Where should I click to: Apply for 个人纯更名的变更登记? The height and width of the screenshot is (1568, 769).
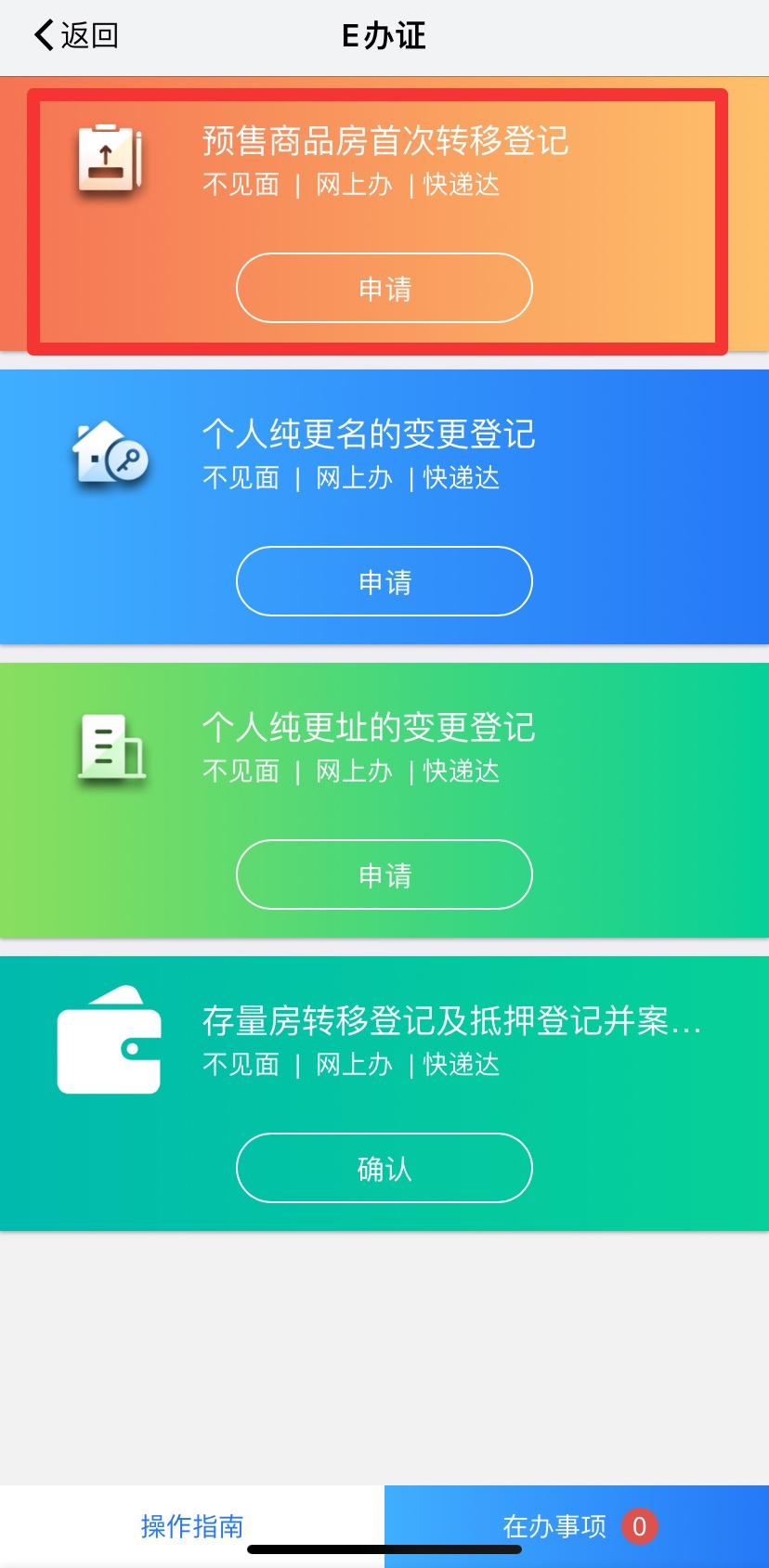tap(384, 581)
